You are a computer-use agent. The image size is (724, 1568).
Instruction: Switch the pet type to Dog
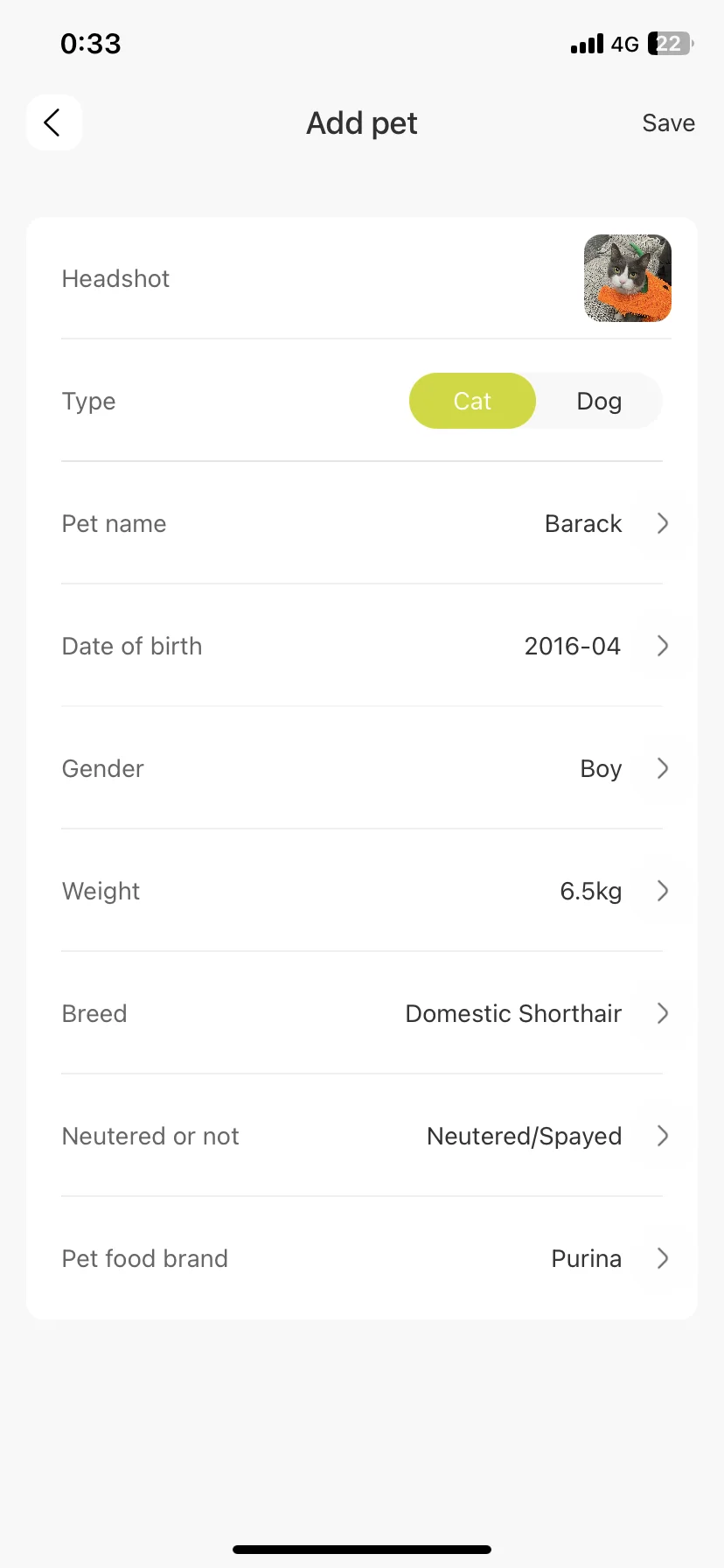pos(599,401)
